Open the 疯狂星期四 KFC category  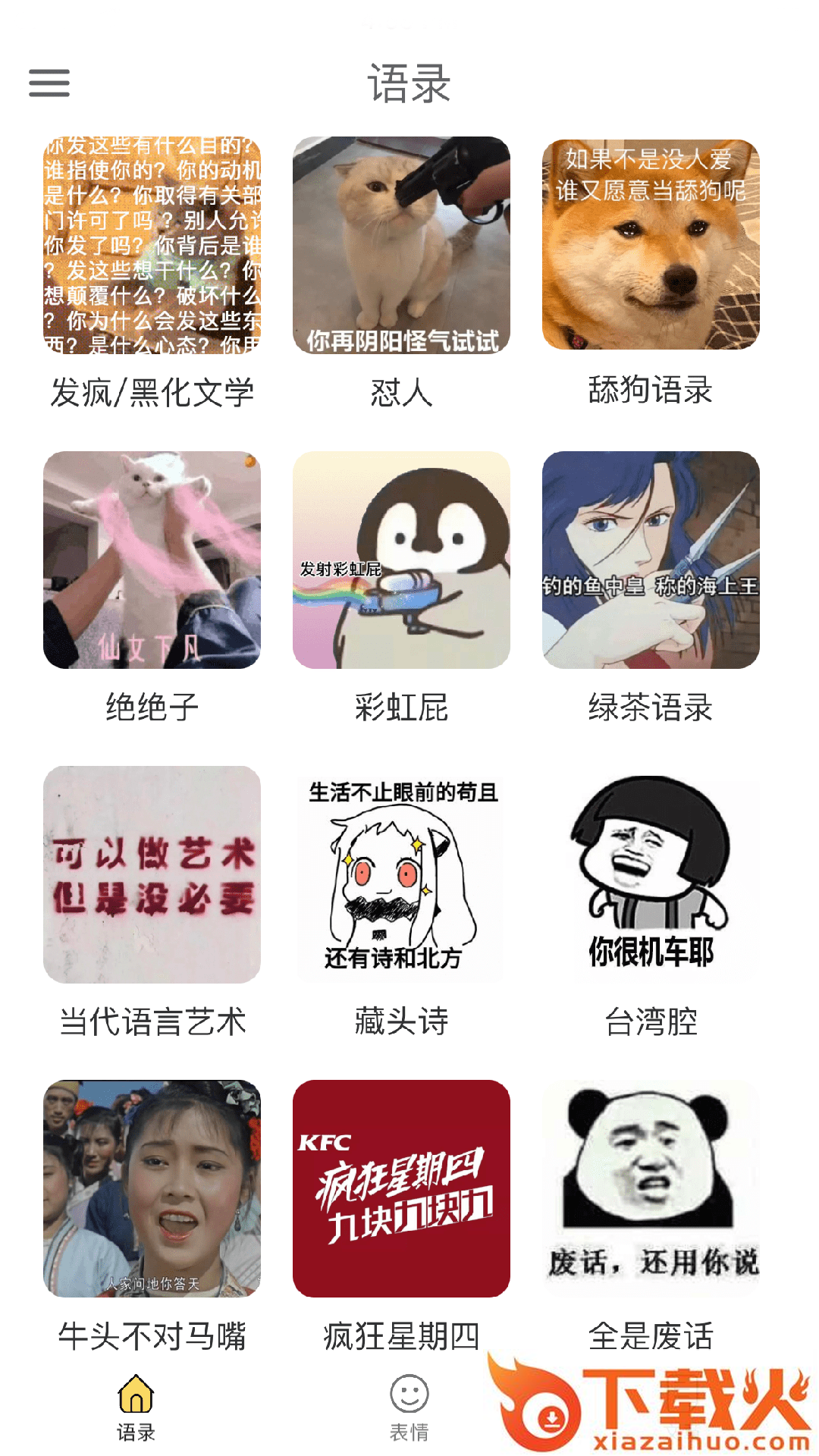click(401, 1188)
